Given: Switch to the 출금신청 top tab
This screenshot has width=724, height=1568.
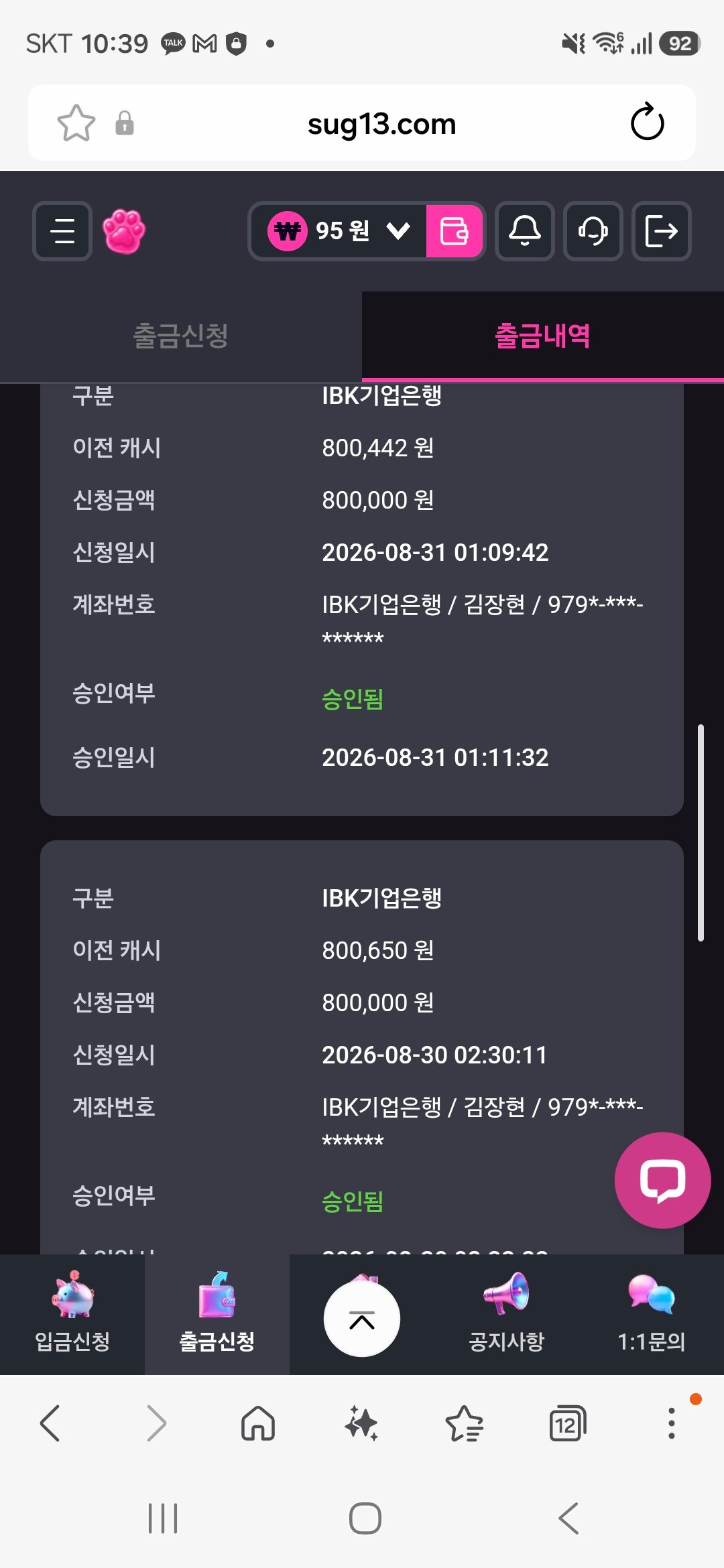Looking at the screenshot, I should click(x=181, y=336).
